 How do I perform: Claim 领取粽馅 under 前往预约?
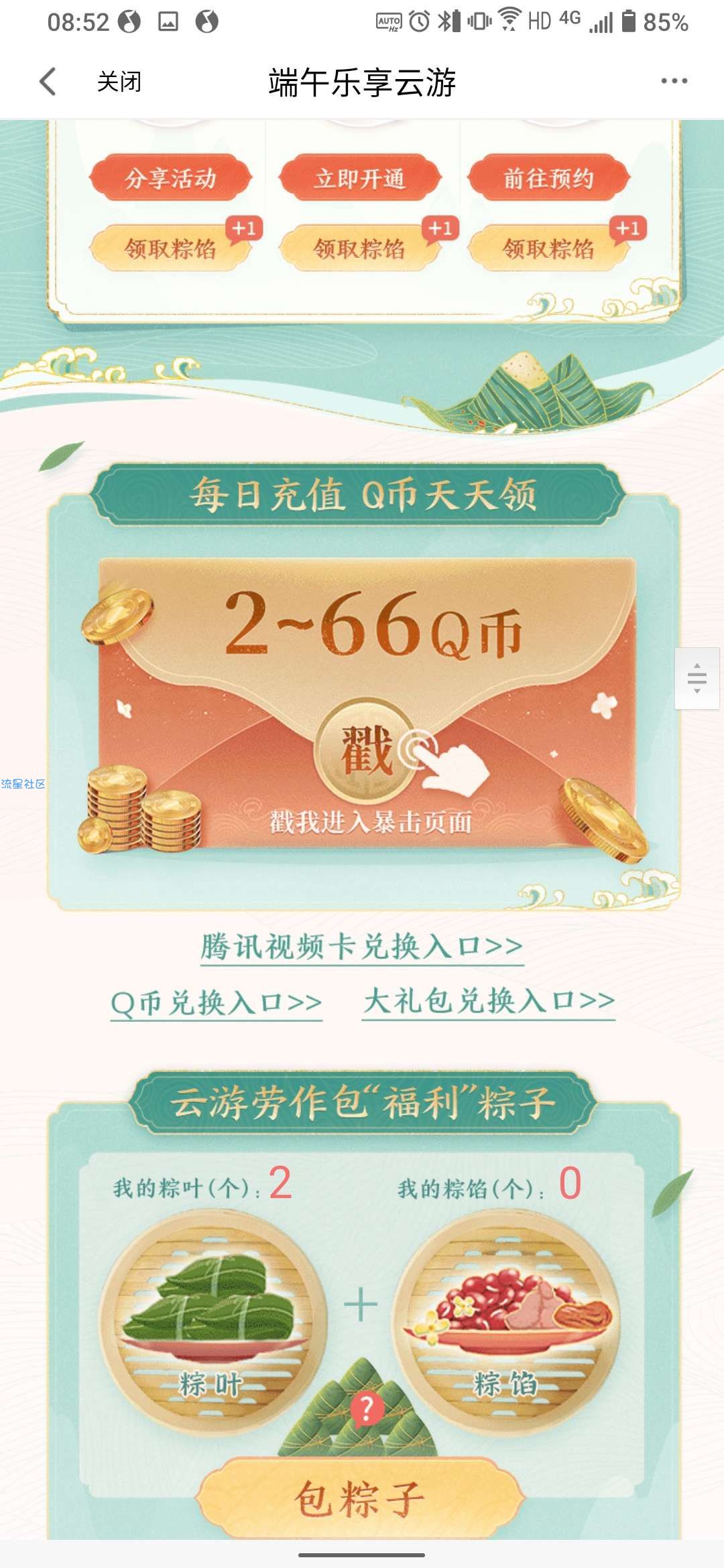[548, 249]
